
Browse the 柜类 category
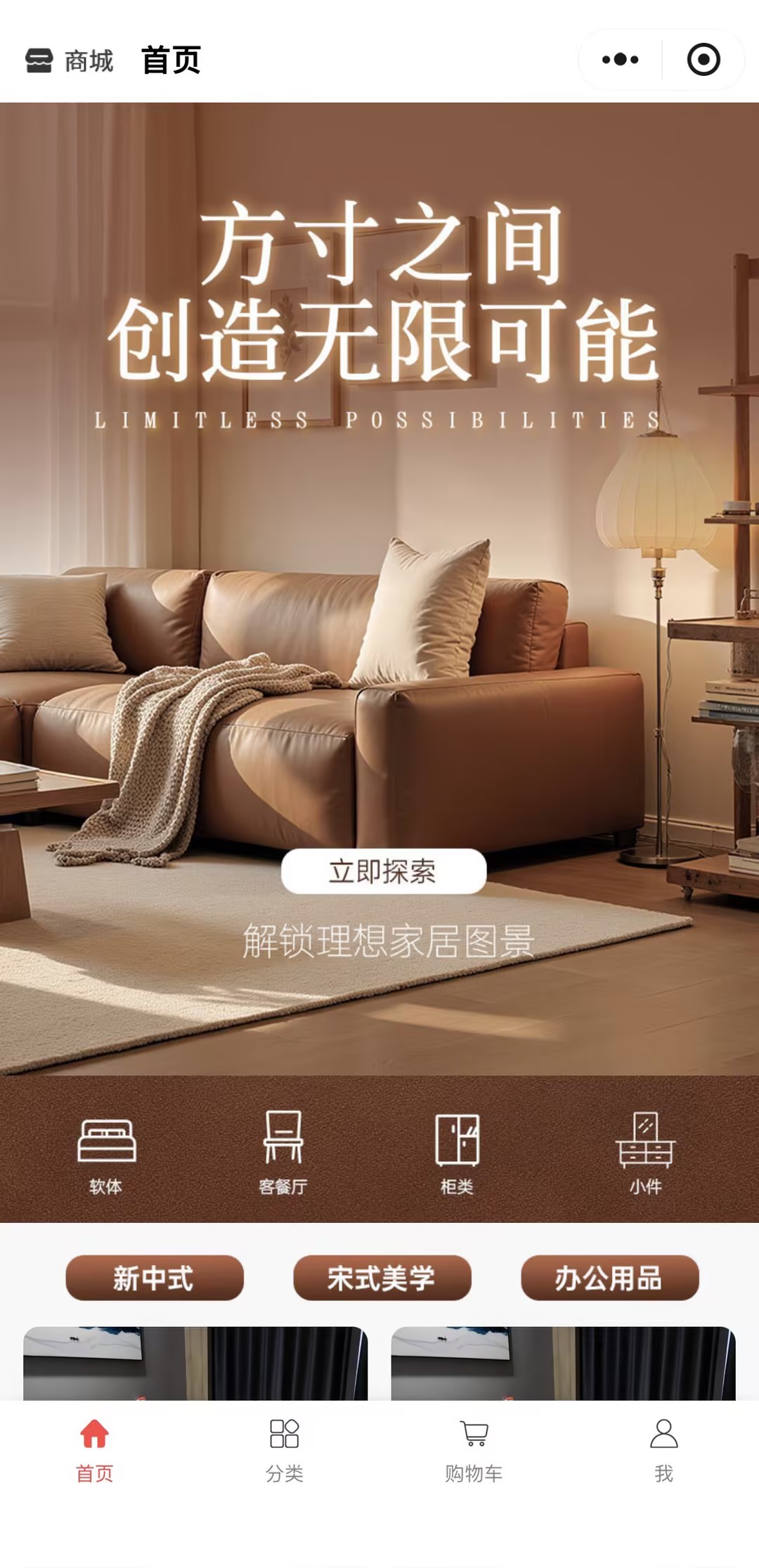[x=457, y=1153]
